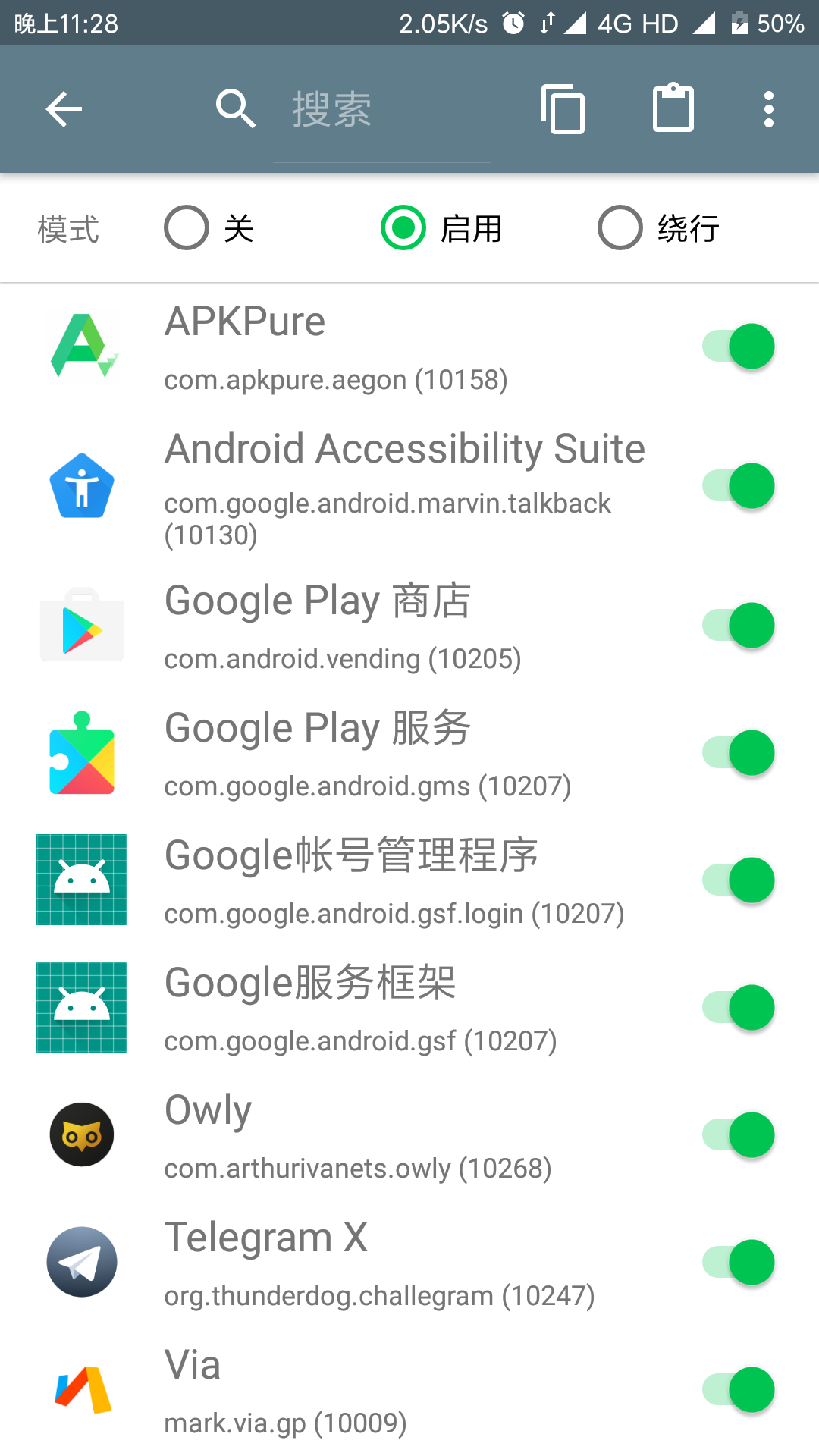Tap the Google Play 商店 icon
The width and height of the screenshot is (819, 1456).
81,625
